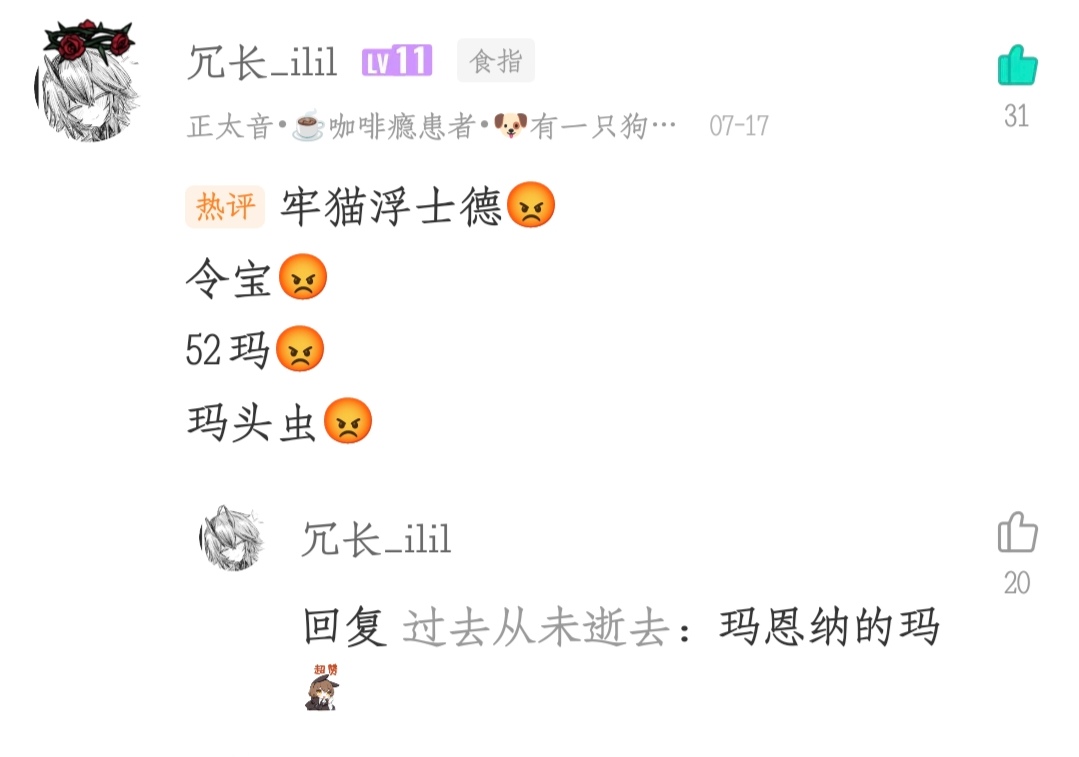Open the 牢猫浮士德 comment to reply
The height and width of the screenshot is (757, 1079).
(390, 208)
